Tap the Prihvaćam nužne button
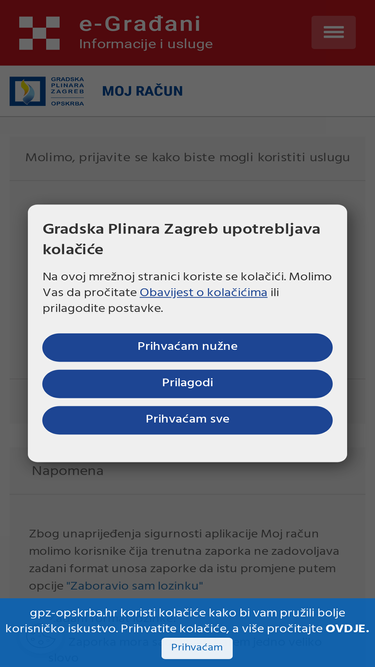The image size is (375, 667). click(188, 347)
